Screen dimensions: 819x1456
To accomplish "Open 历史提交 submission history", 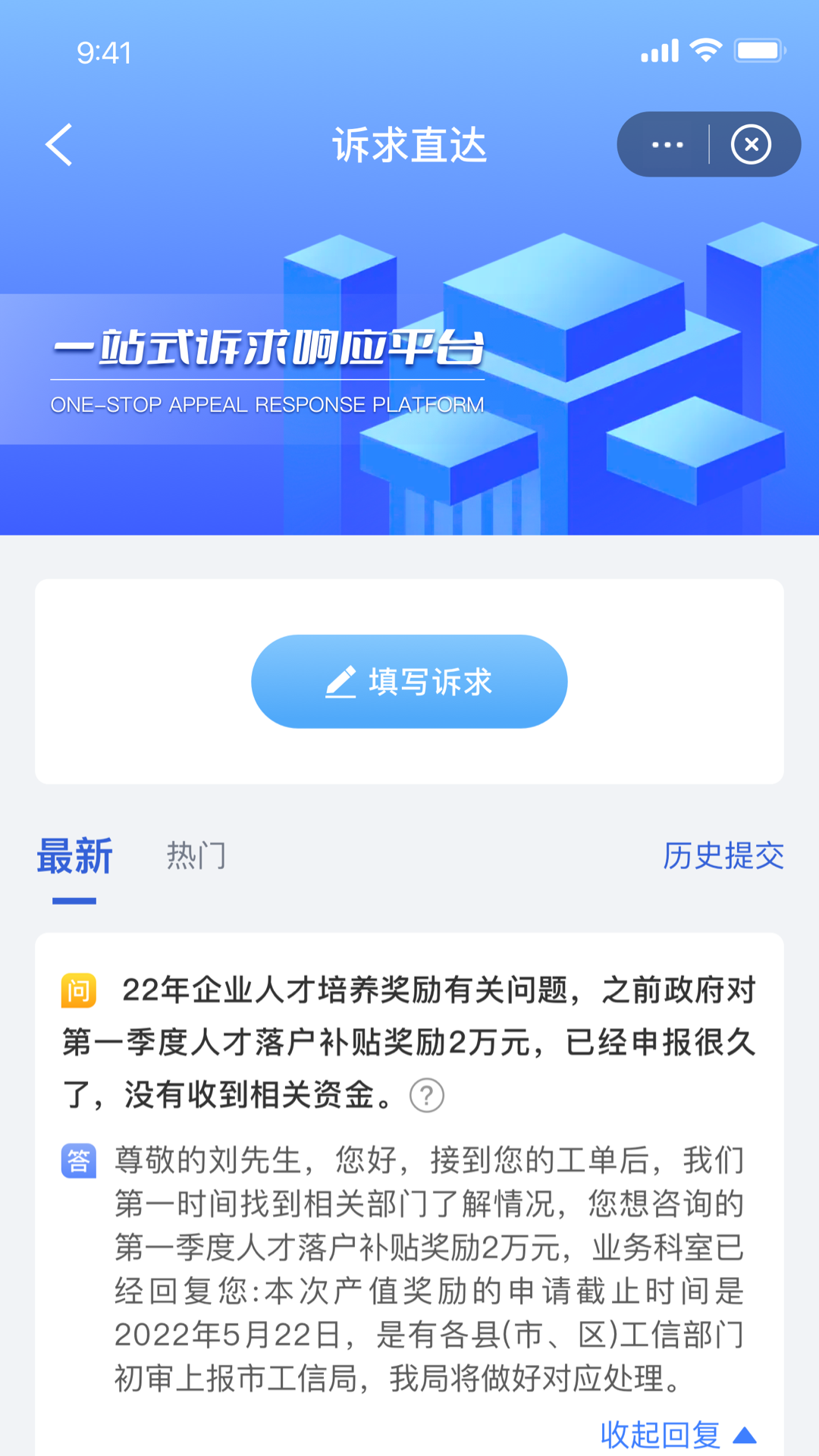I will (723, 856).
